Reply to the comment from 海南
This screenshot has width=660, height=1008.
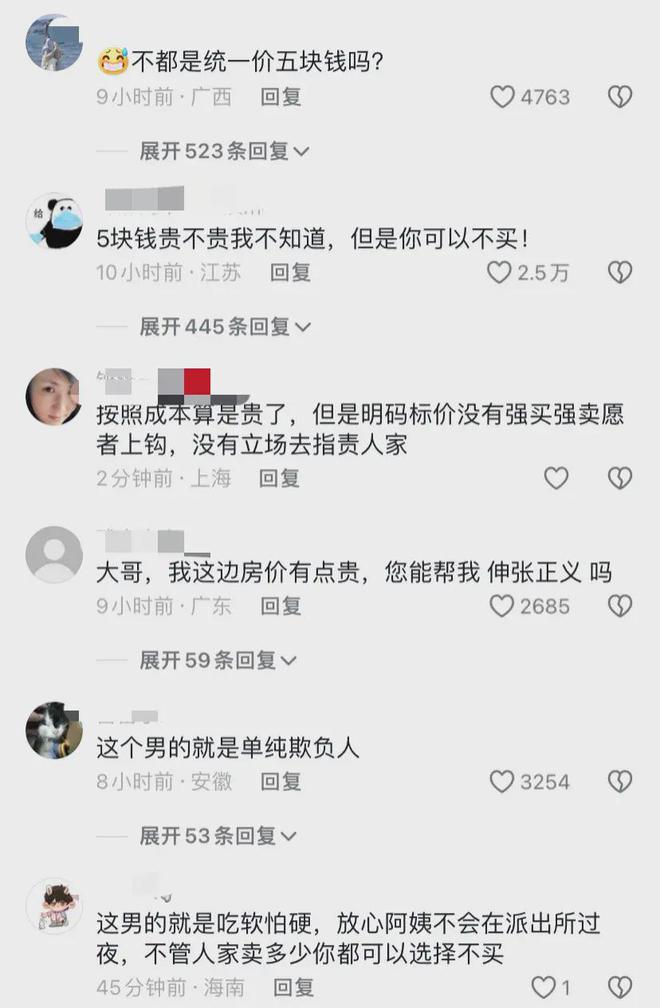pos(291,986)
